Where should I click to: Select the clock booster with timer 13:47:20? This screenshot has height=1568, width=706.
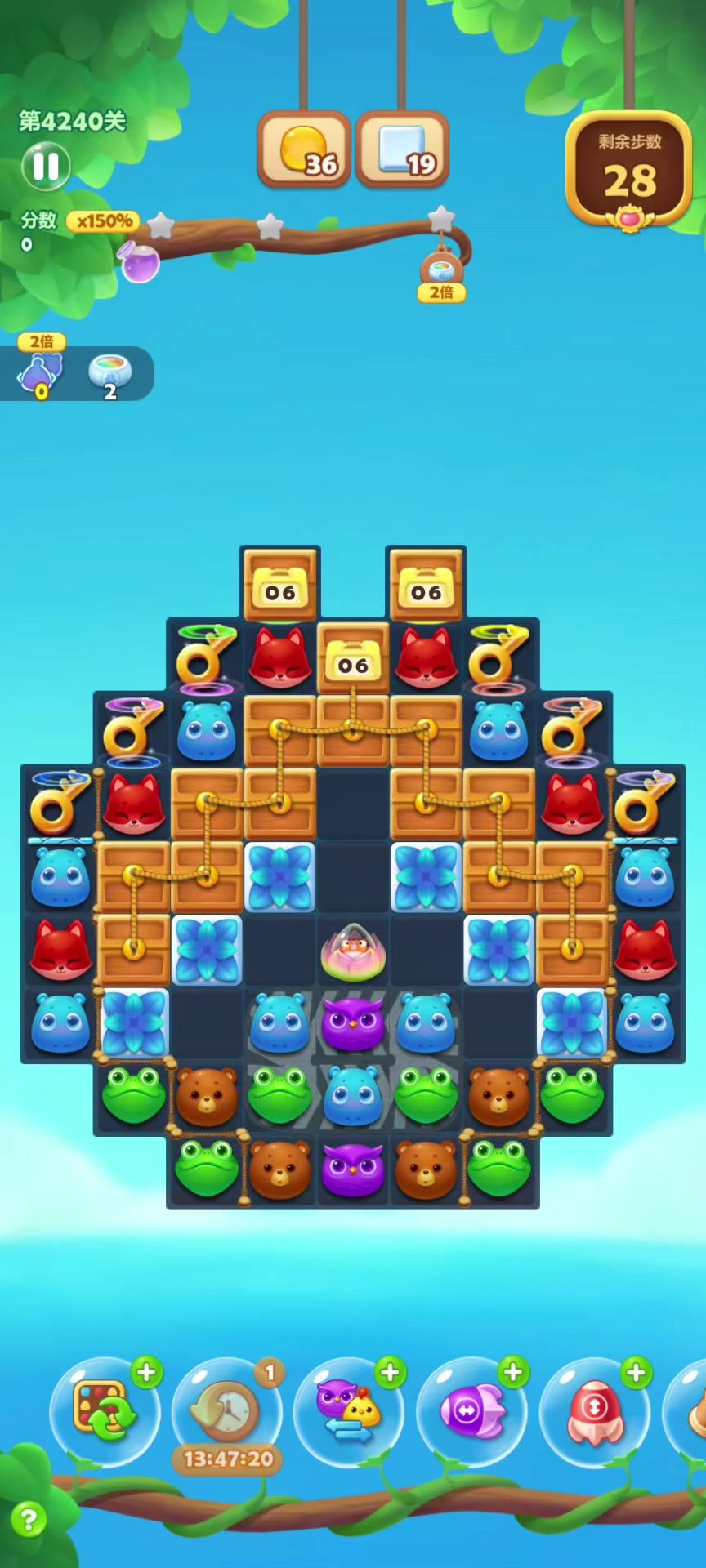(226, 1410)
